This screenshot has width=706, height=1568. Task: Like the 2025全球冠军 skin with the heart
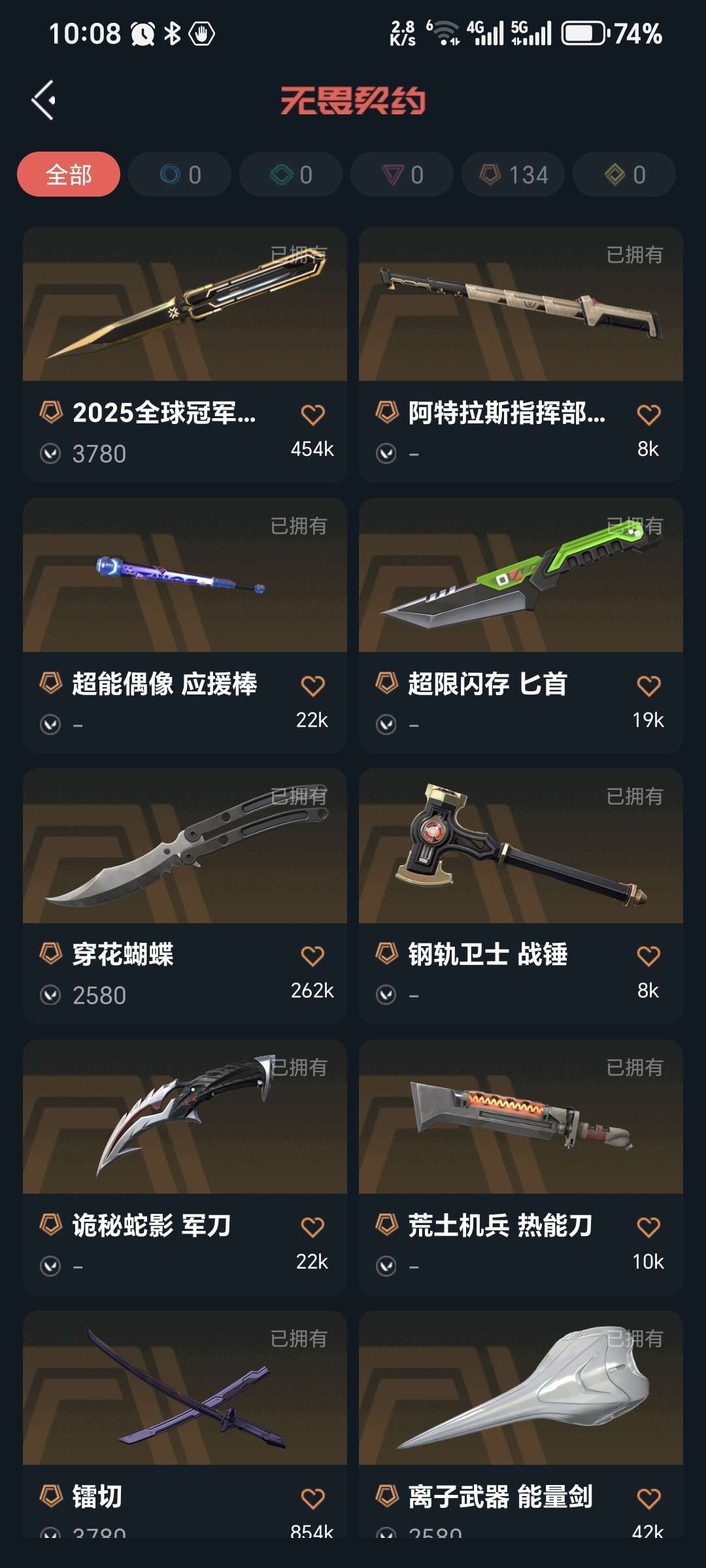[312, 415]
